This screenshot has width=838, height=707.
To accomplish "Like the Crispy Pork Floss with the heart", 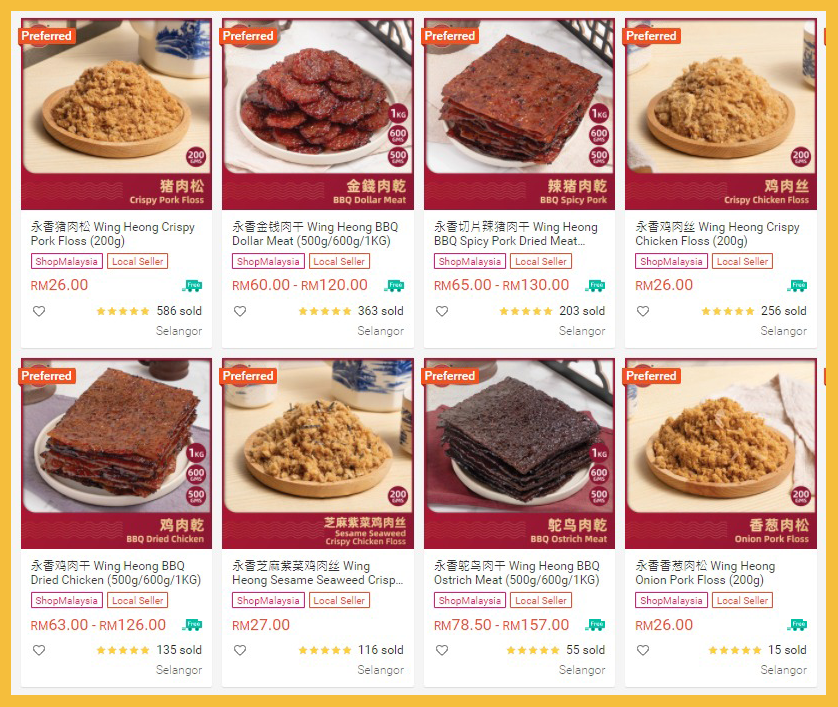I will pyautogui.click(x=39, y=311).
